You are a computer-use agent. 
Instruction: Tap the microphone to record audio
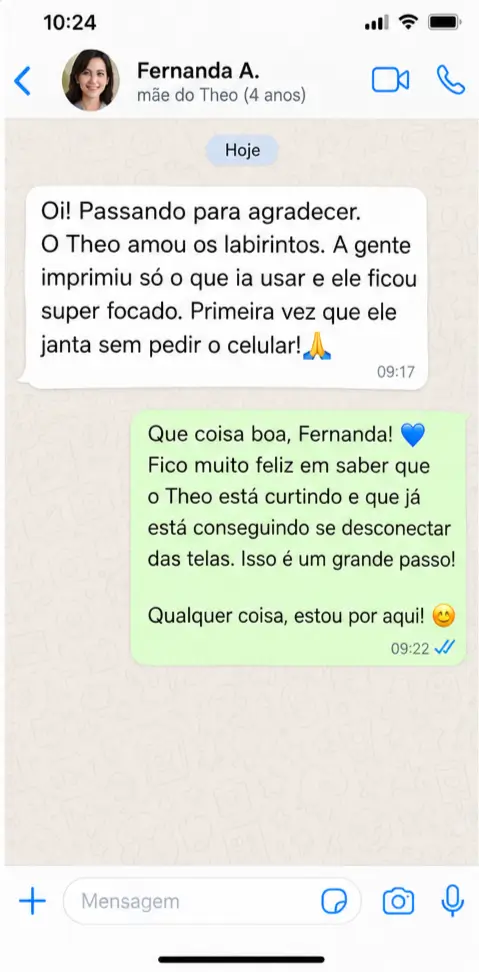click(452, 901)
